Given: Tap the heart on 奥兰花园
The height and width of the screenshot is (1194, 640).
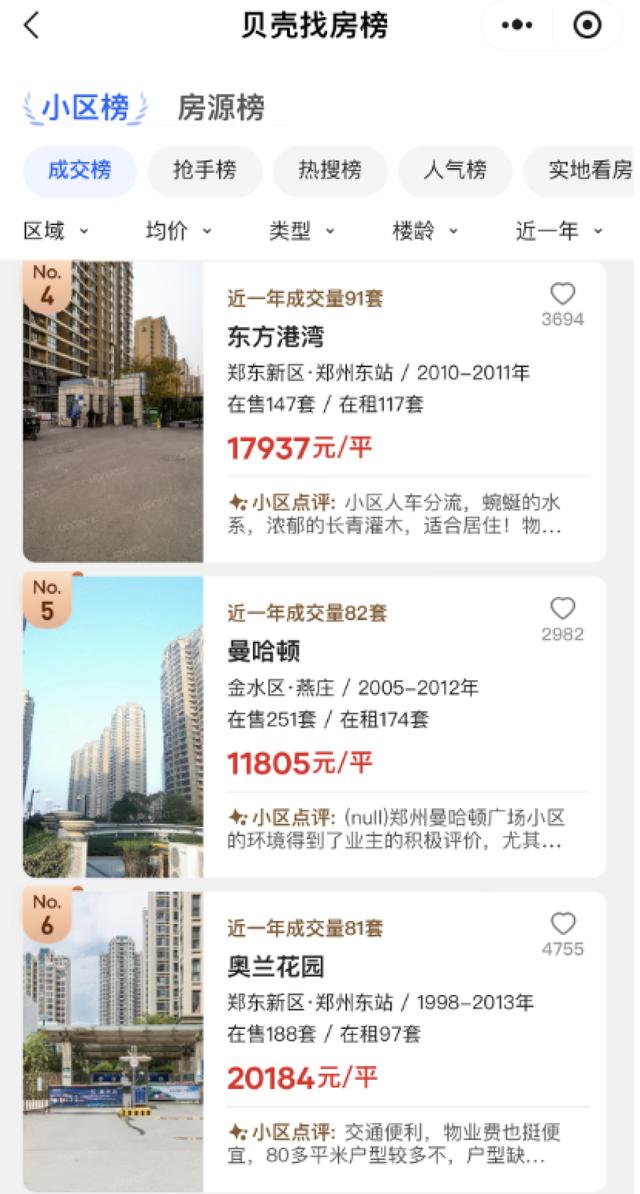Looking at the screenshot, I should (563, 924).
